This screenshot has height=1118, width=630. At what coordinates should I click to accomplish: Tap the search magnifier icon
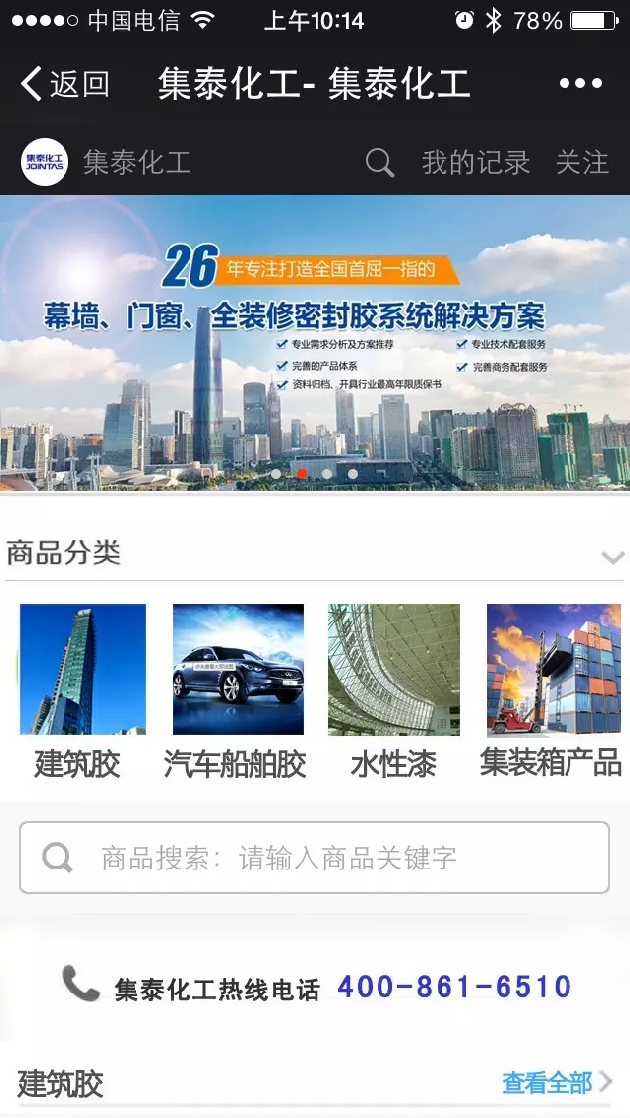[380, 162]
